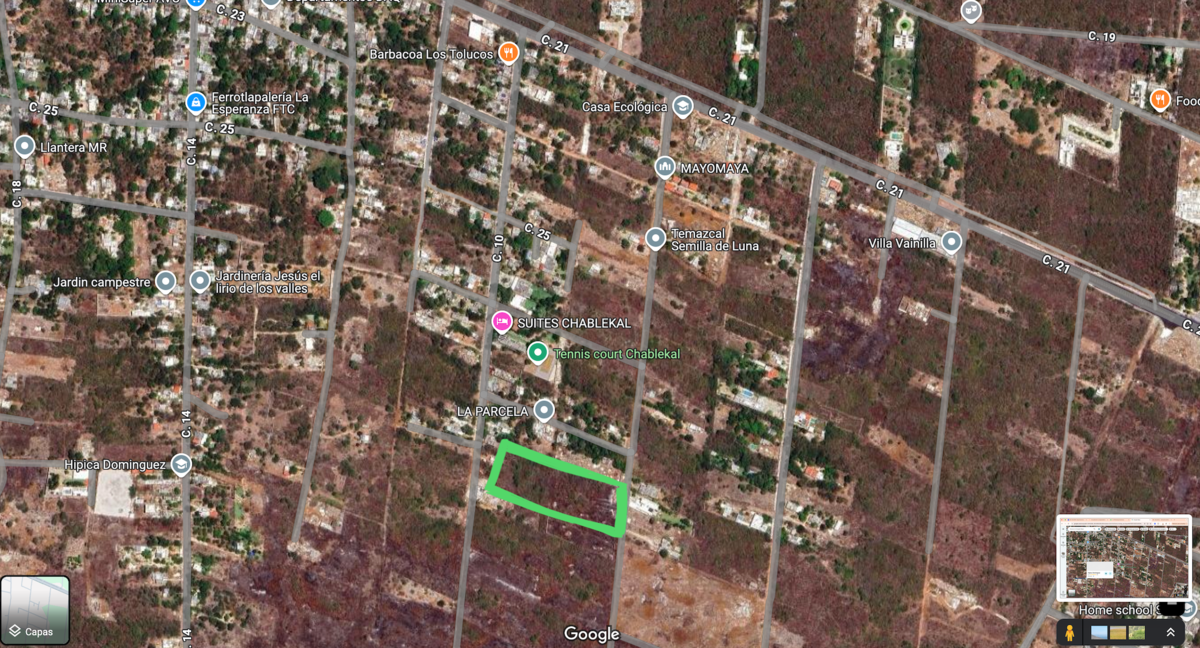Open the MAYOMAYA place marker
This screenshot has height=648, width=1200.
click(x=665, y=167)
